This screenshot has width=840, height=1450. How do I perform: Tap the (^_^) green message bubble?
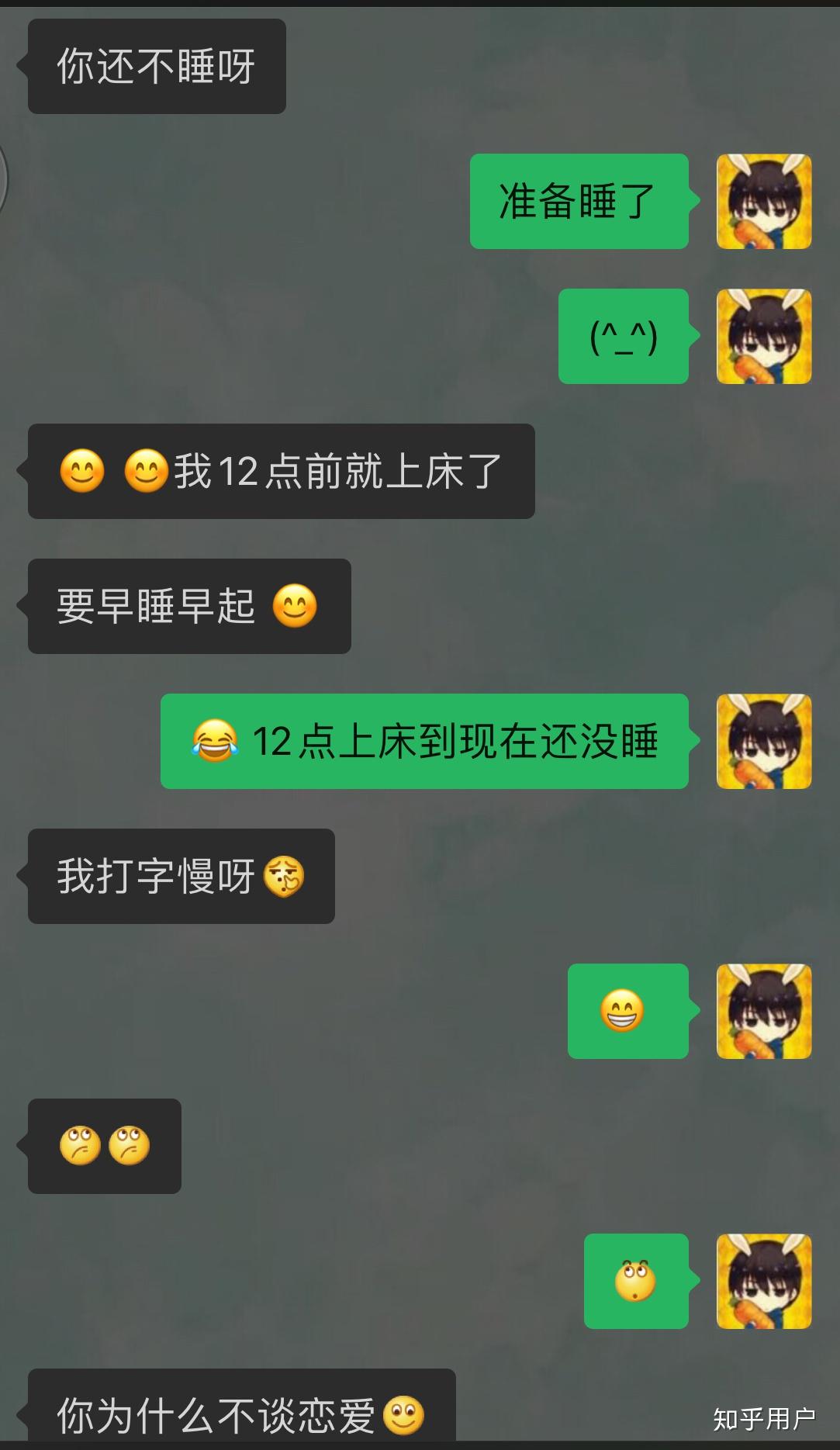click(x=624, y=337)
